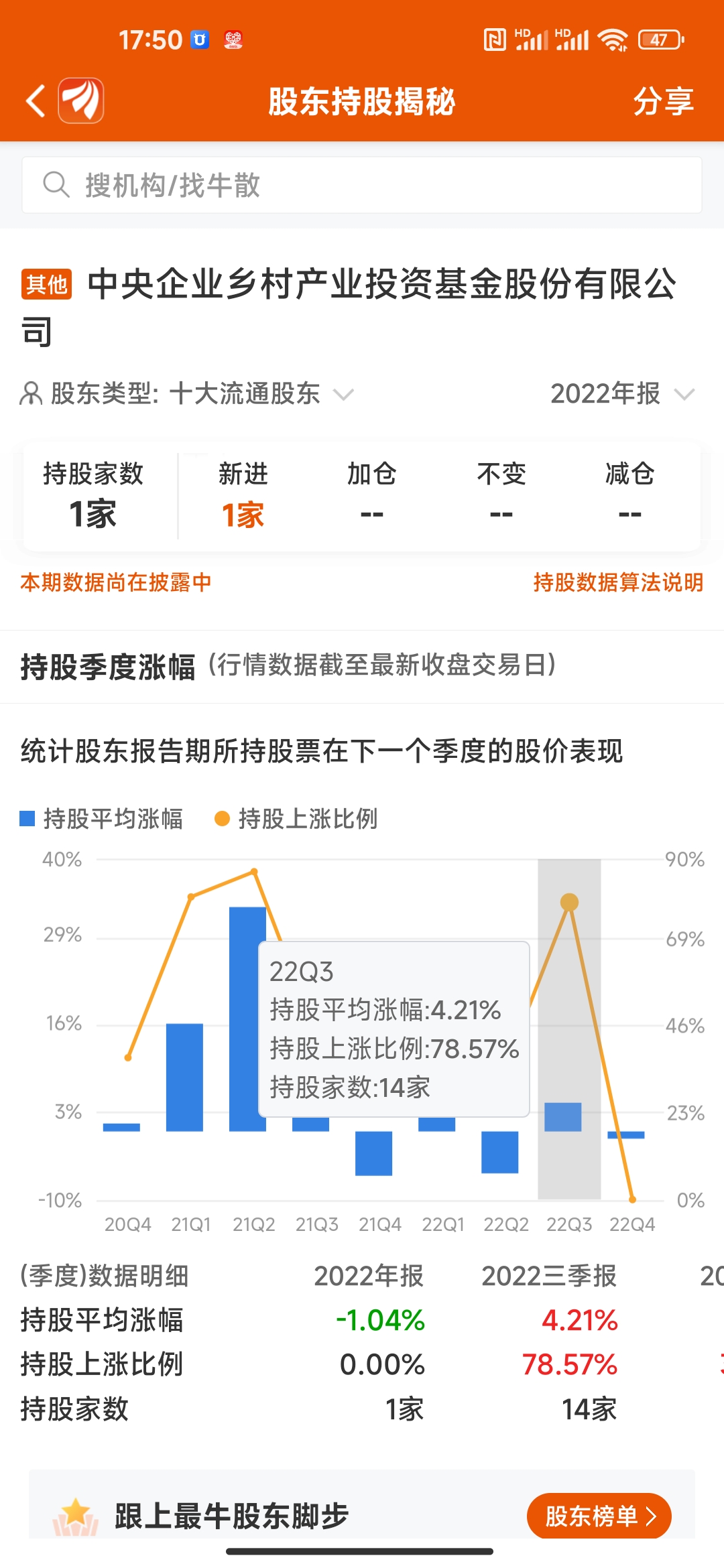Open the Eastmoney app logo icon
The height and width of the screenshot is (1568, 724).
click(x=80, y=102)
